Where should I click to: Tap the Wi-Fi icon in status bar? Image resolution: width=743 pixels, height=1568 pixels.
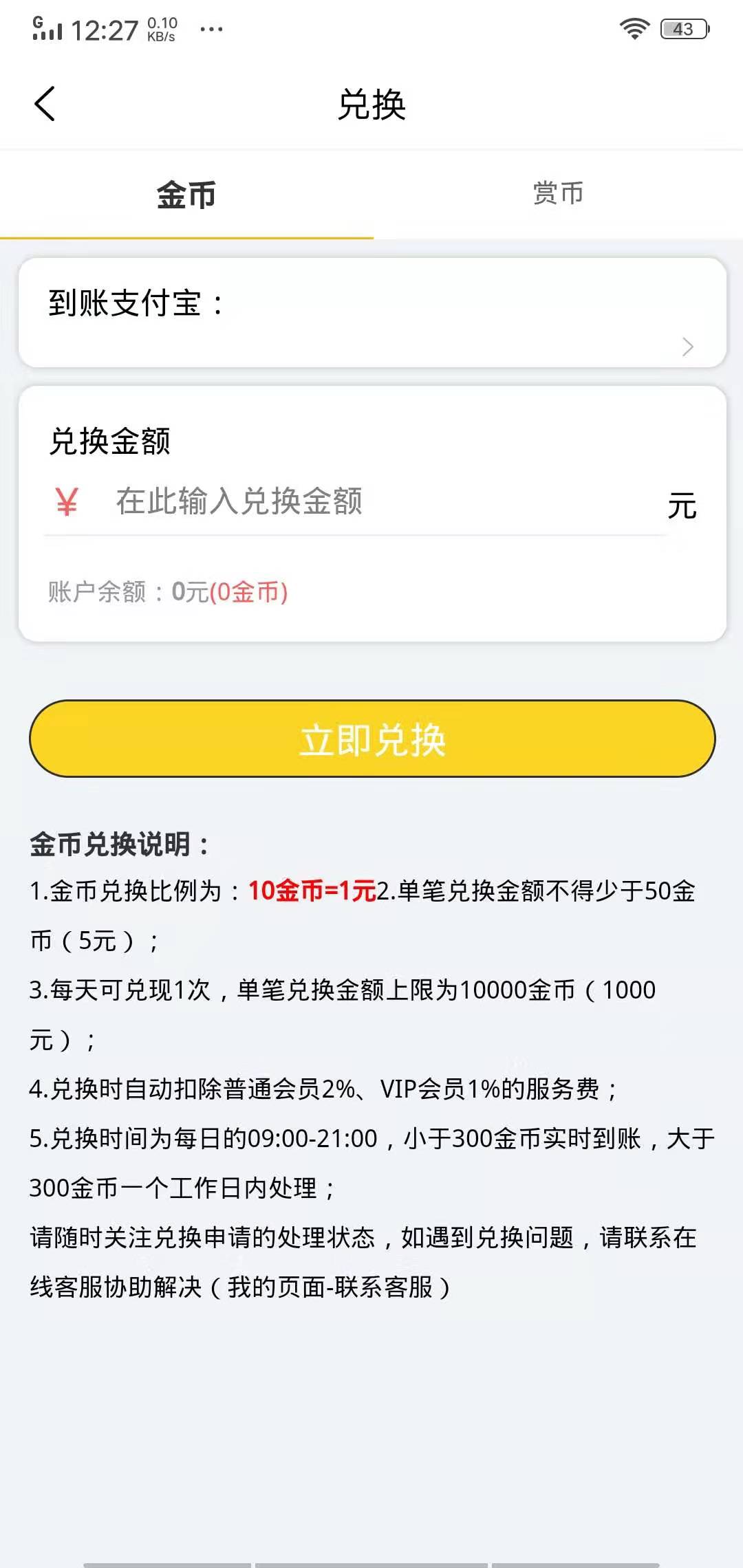634,28
